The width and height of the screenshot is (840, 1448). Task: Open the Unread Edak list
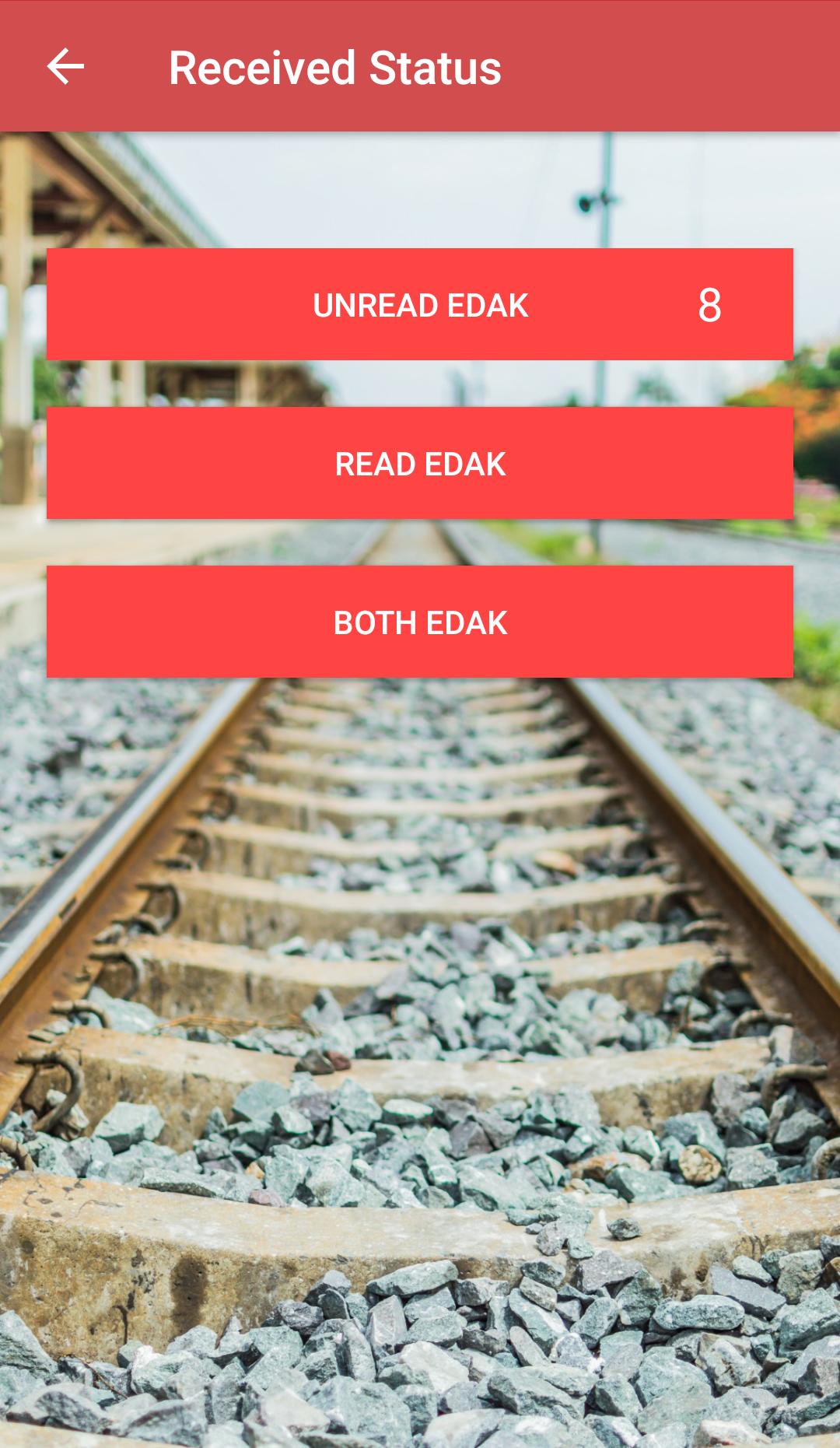point(420,305)
